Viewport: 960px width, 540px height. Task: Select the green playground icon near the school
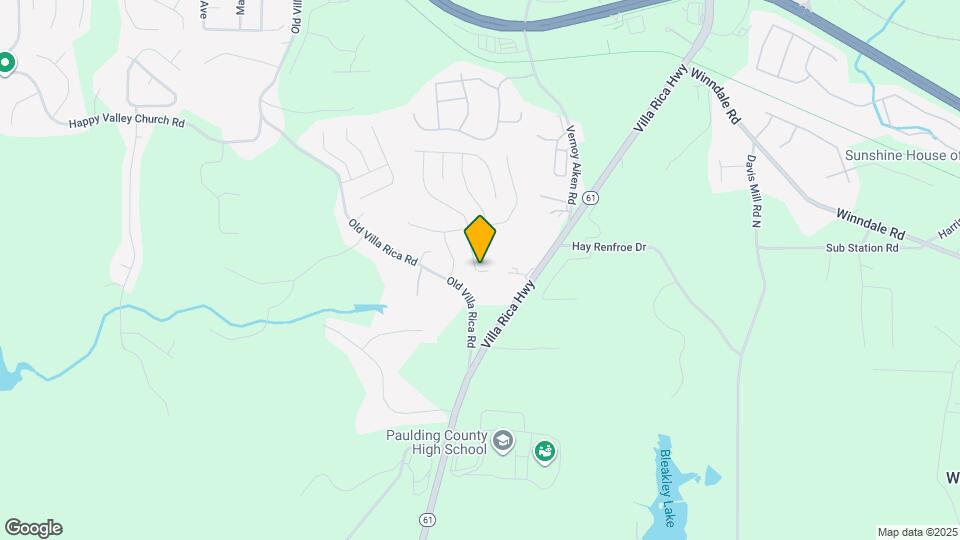(x=545, y=452)
